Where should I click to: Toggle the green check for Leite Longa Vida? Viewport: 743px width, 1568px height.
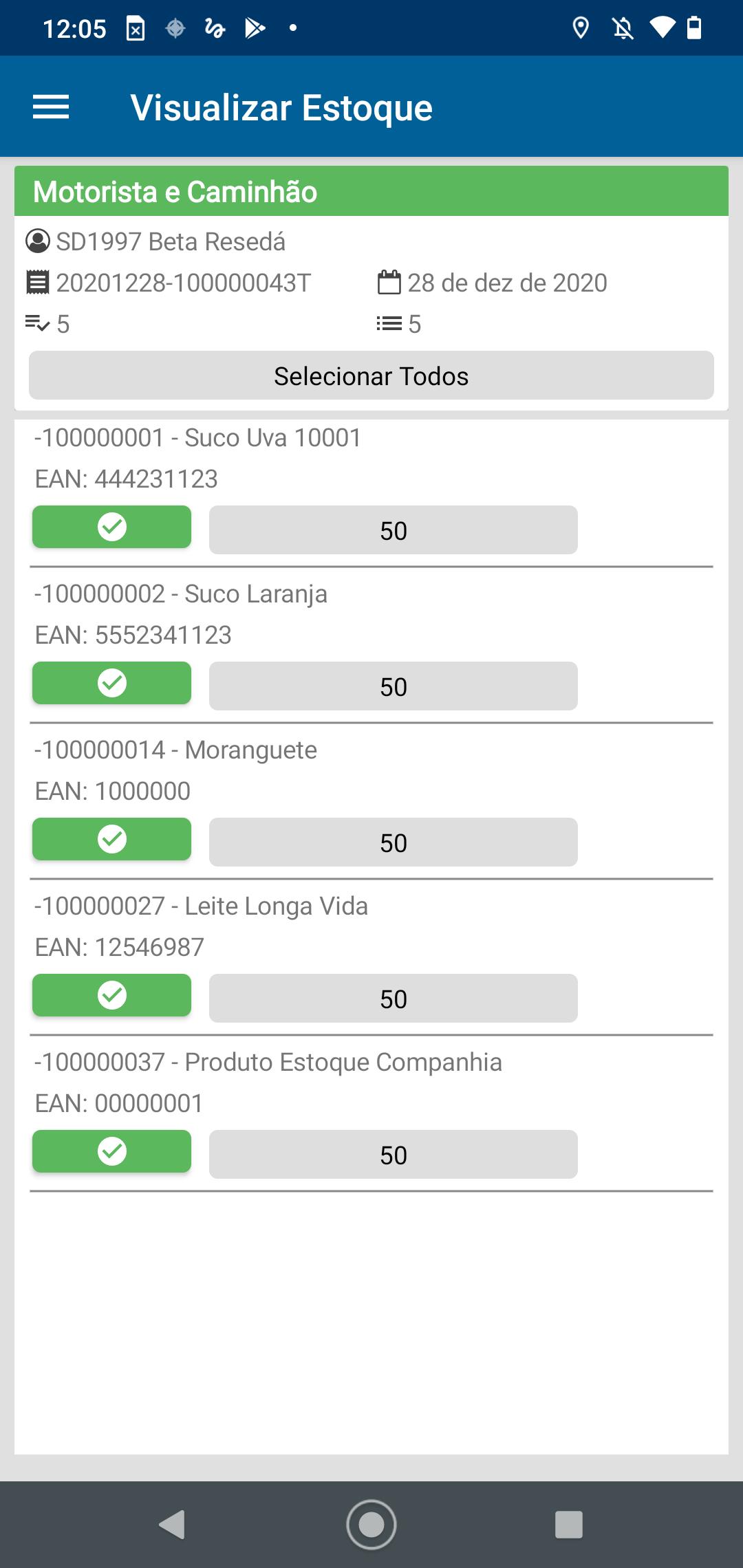click(x=111, y=995)
